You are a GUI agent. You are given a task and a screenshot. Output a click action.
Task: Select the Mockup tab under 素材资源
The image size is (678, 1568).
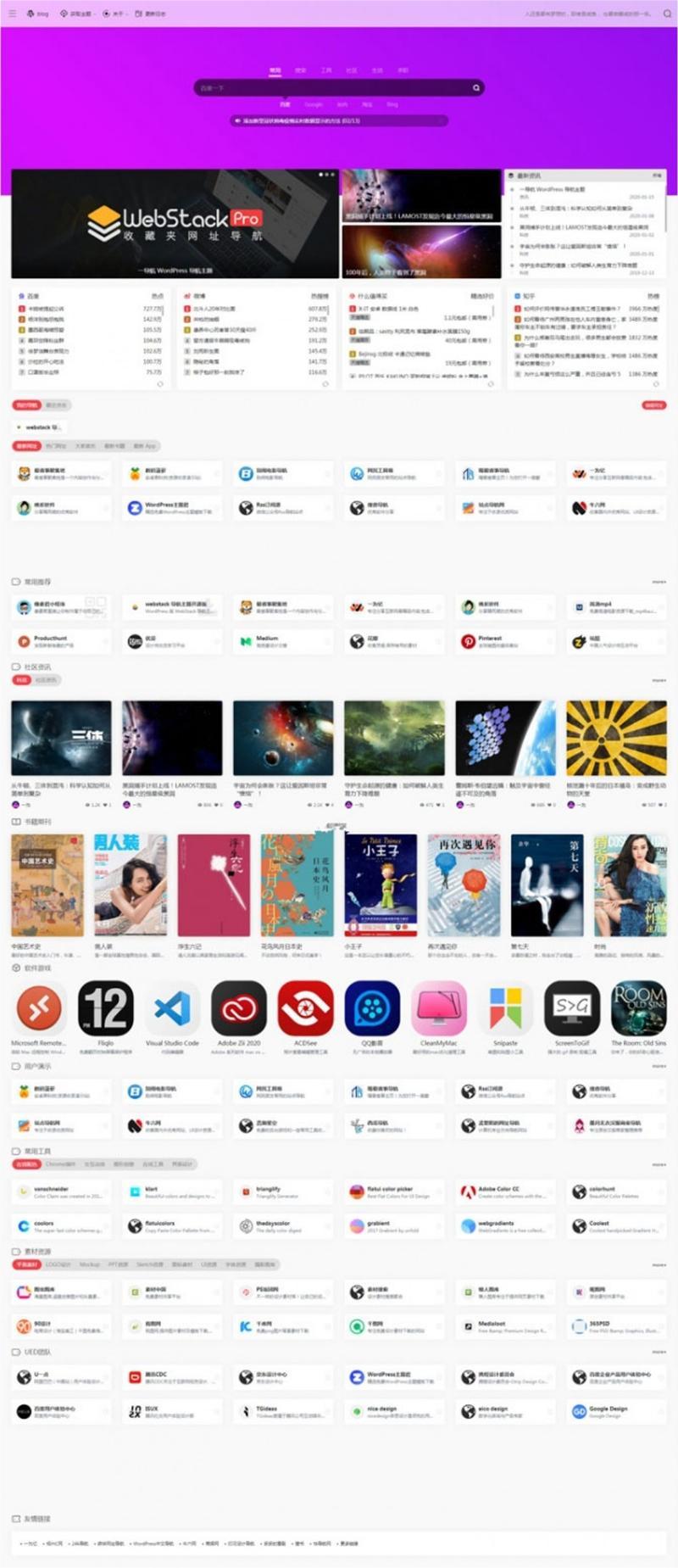point(90,1264)
